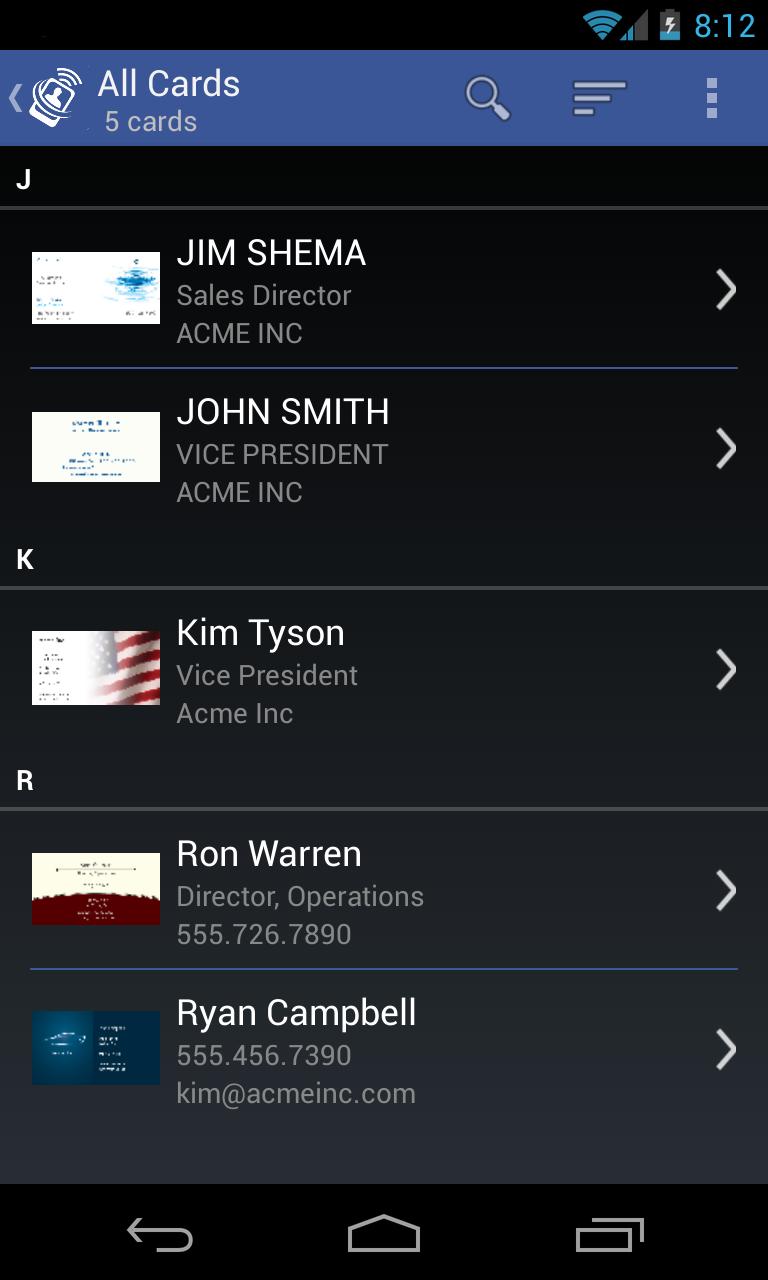Screen dimensions: 768x1280
Task: Open the overflow menu
Action: pos(712,97)
